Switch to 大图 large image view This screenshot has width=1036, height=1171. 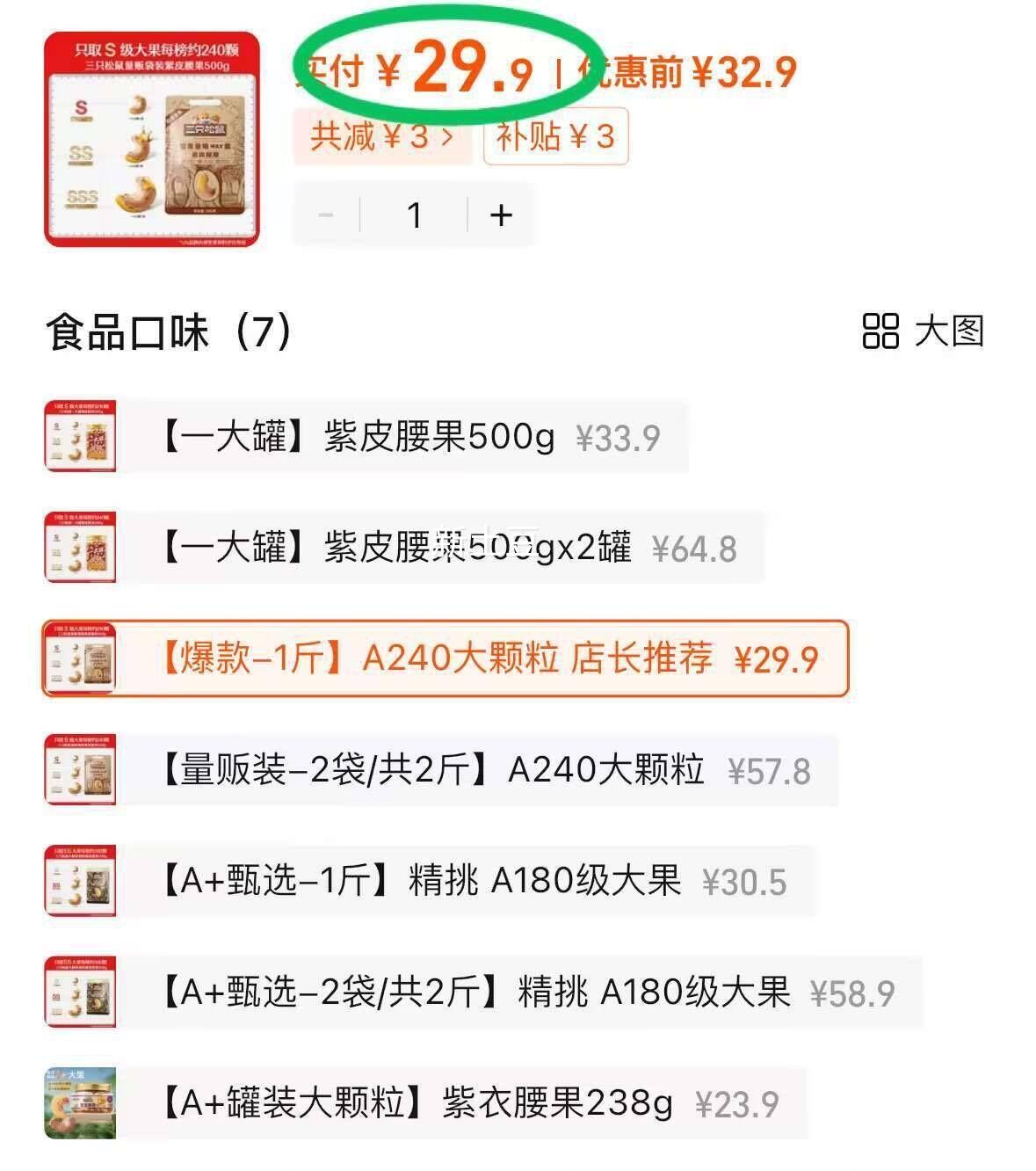[923, 334]
